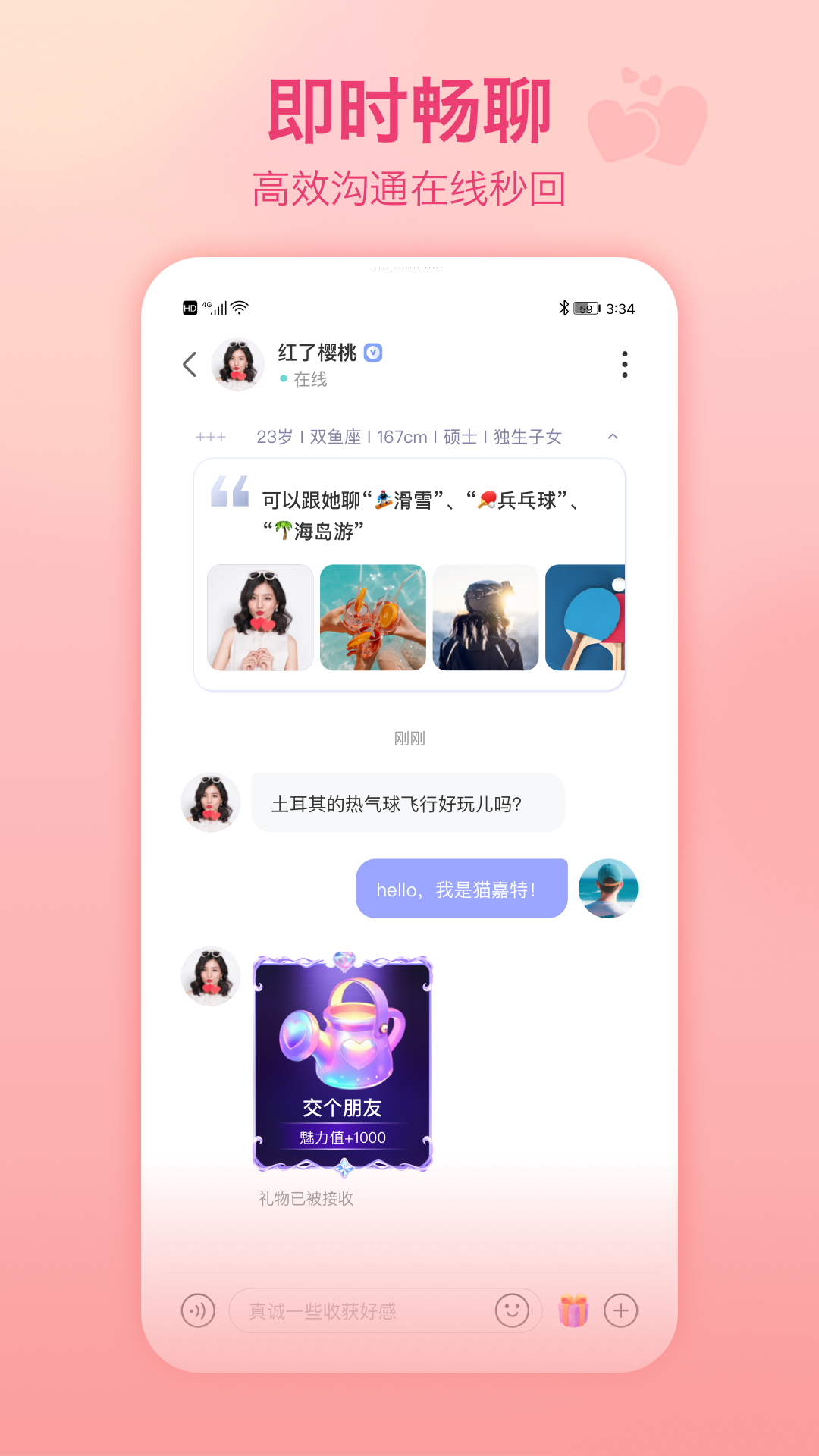The image size is (819, 1456).
Task: Tap the gift box icon to send a gift
Action: coord(574,1310)
